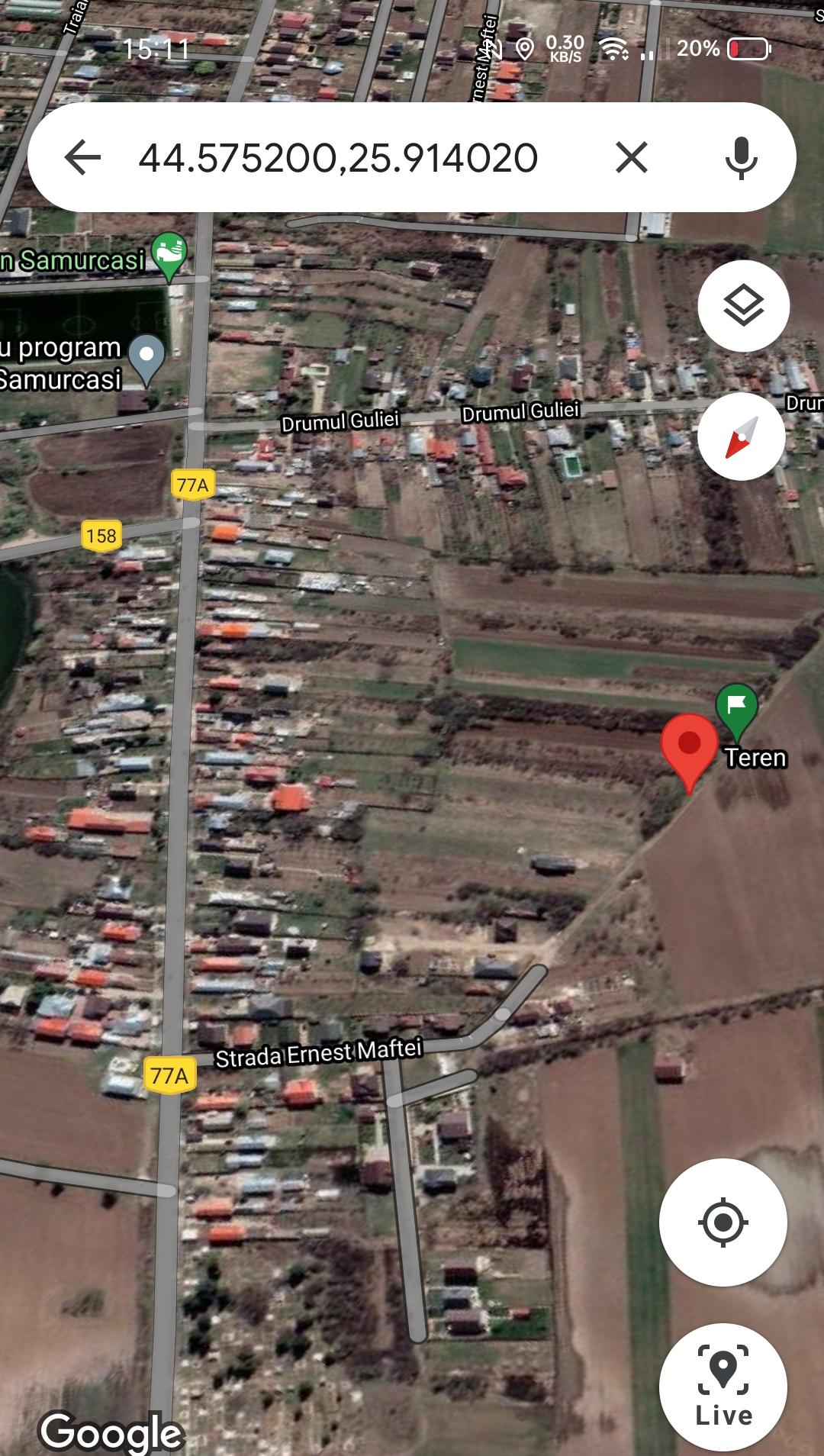Open the Teren place marker
824x1456 pixels.
point(736,707)
